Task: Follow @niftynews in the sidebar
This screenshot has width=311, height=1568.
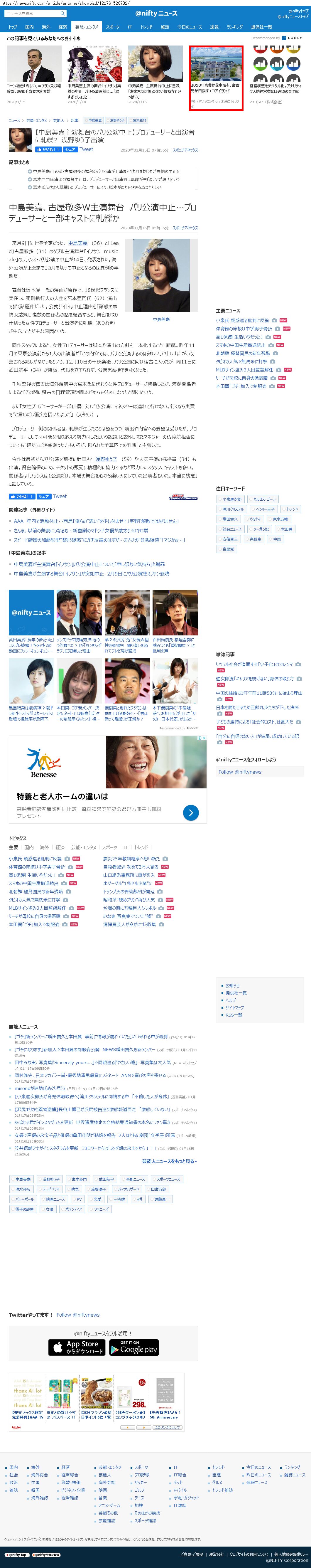Action: (x=240, y=772)
